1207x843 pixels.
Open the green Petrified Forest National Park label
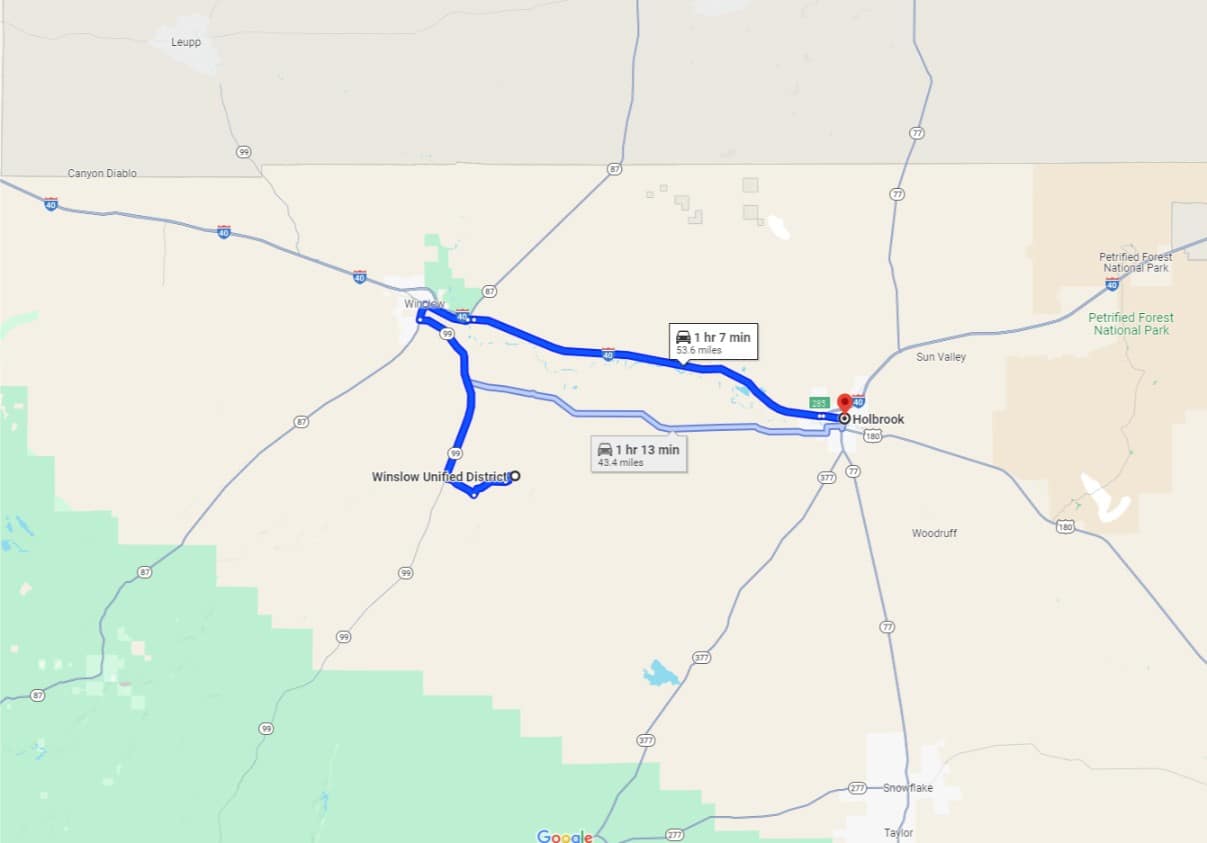click(x=1130, y=323)
